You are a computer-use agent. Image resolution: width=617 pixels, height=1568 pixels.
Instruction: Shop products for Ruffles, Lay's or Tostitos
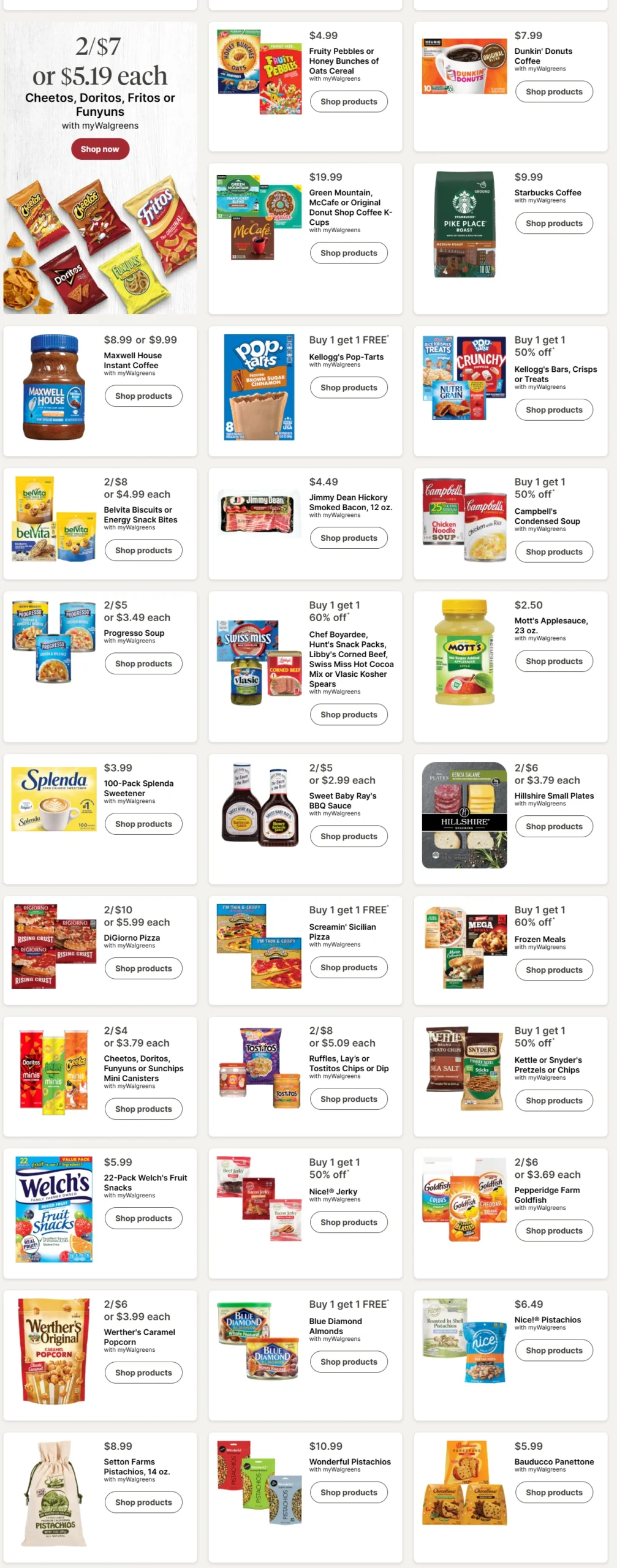[349, 1099]
